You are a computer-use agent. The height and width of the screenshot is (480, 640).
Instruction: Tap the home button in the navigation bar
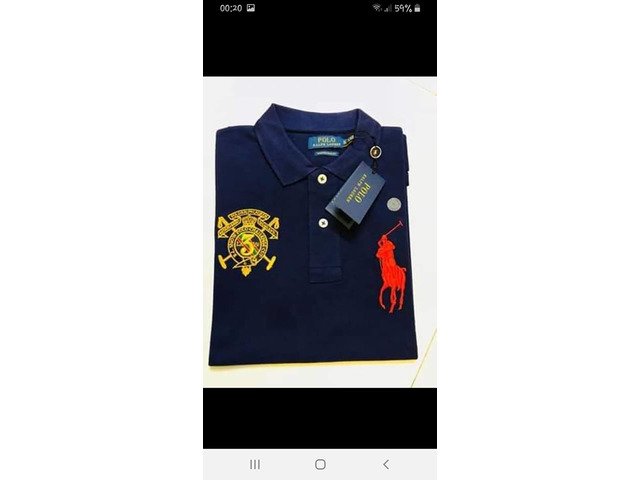320,464
